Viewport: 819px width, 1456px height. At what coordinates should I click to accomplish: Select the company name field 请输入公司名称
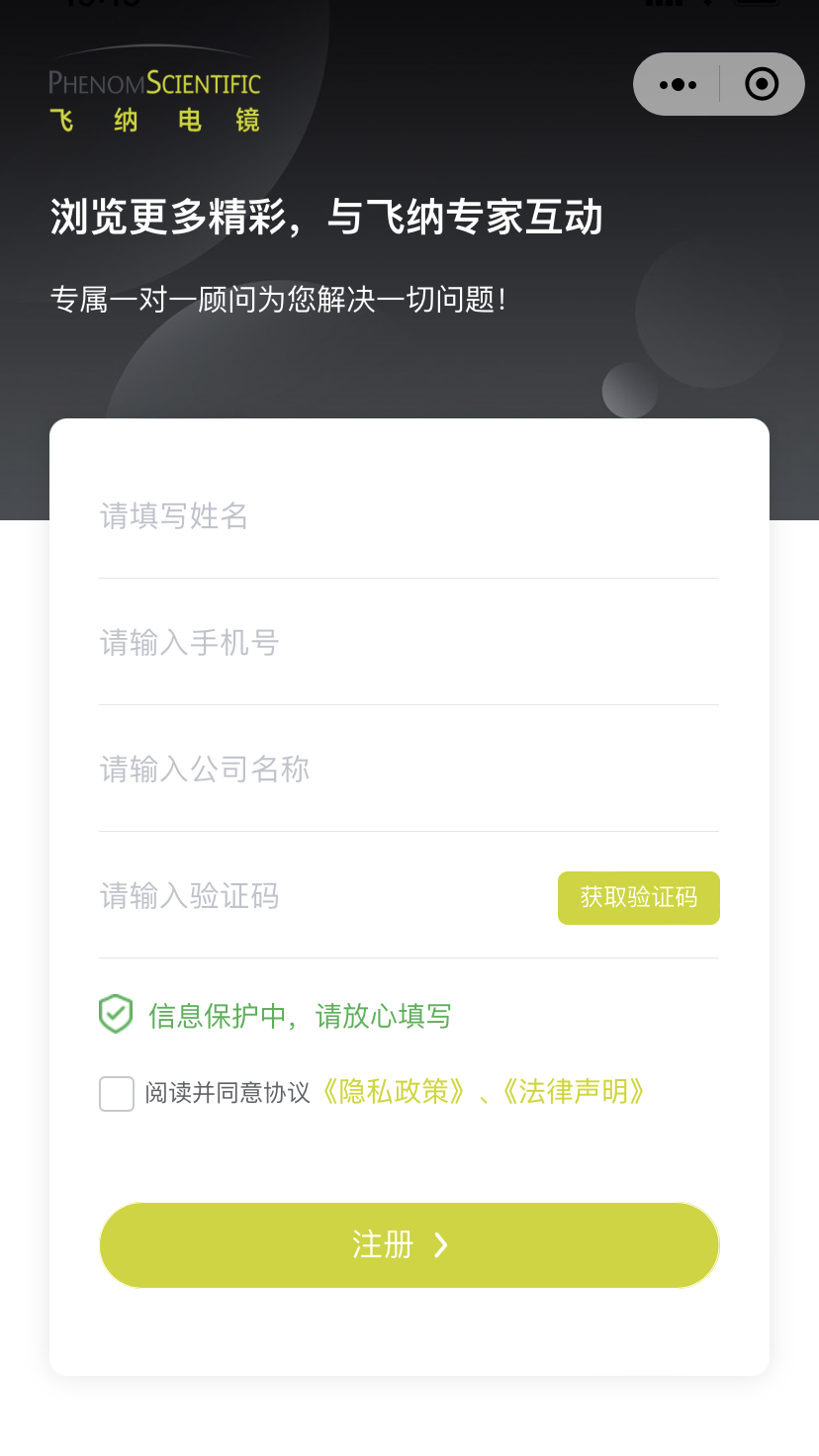point(409,770)
